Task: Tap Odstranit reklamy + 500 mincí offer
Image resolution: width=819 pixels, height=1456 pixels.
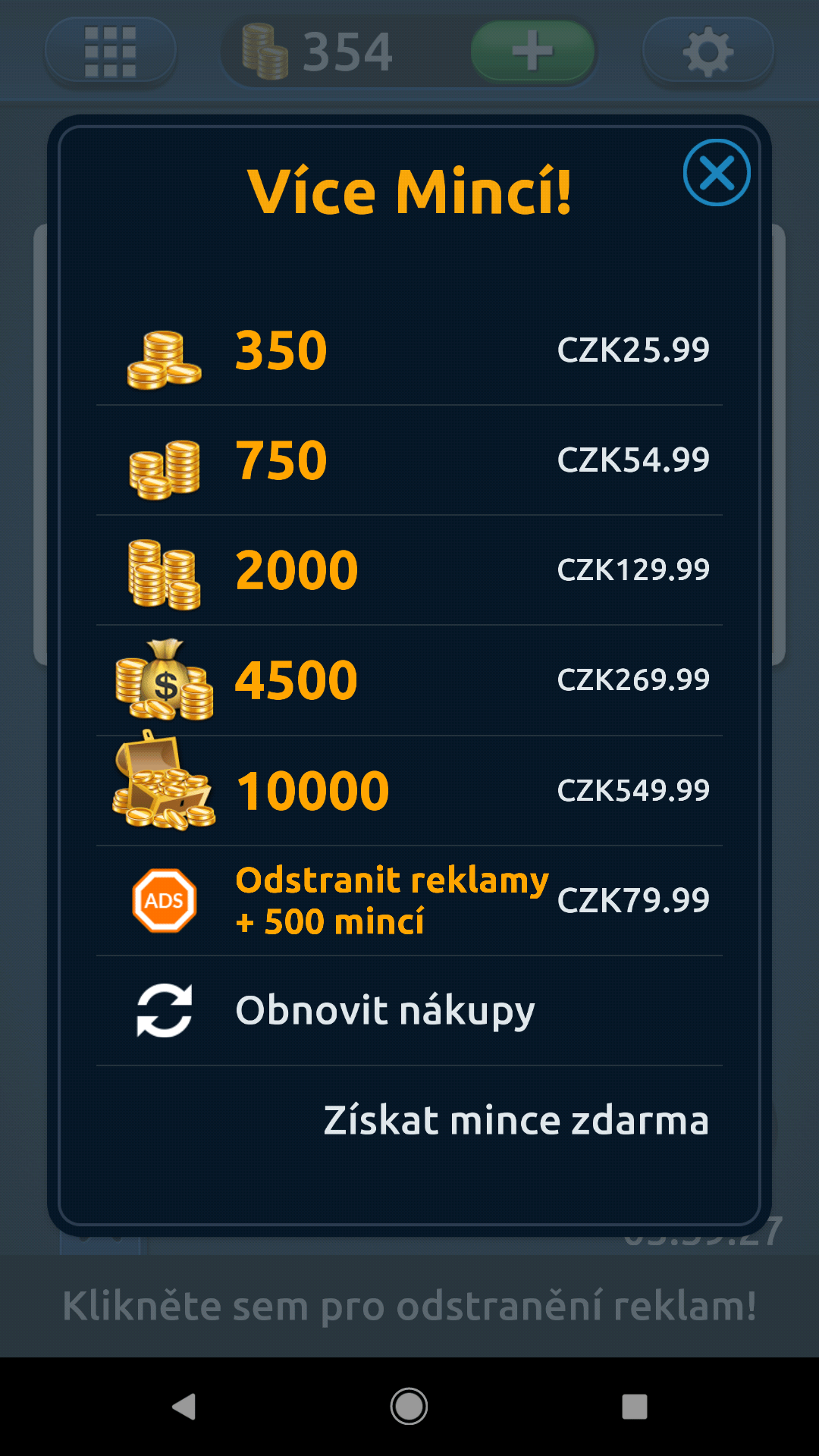Action: [409, 901]
